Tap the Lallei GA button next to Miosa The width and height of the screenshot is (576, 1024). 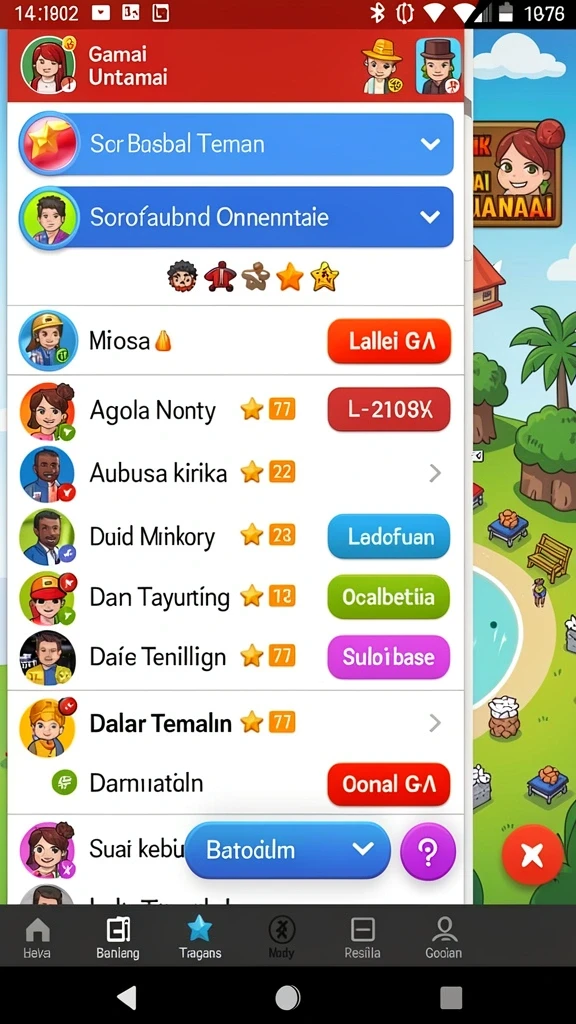pos(389,341)
